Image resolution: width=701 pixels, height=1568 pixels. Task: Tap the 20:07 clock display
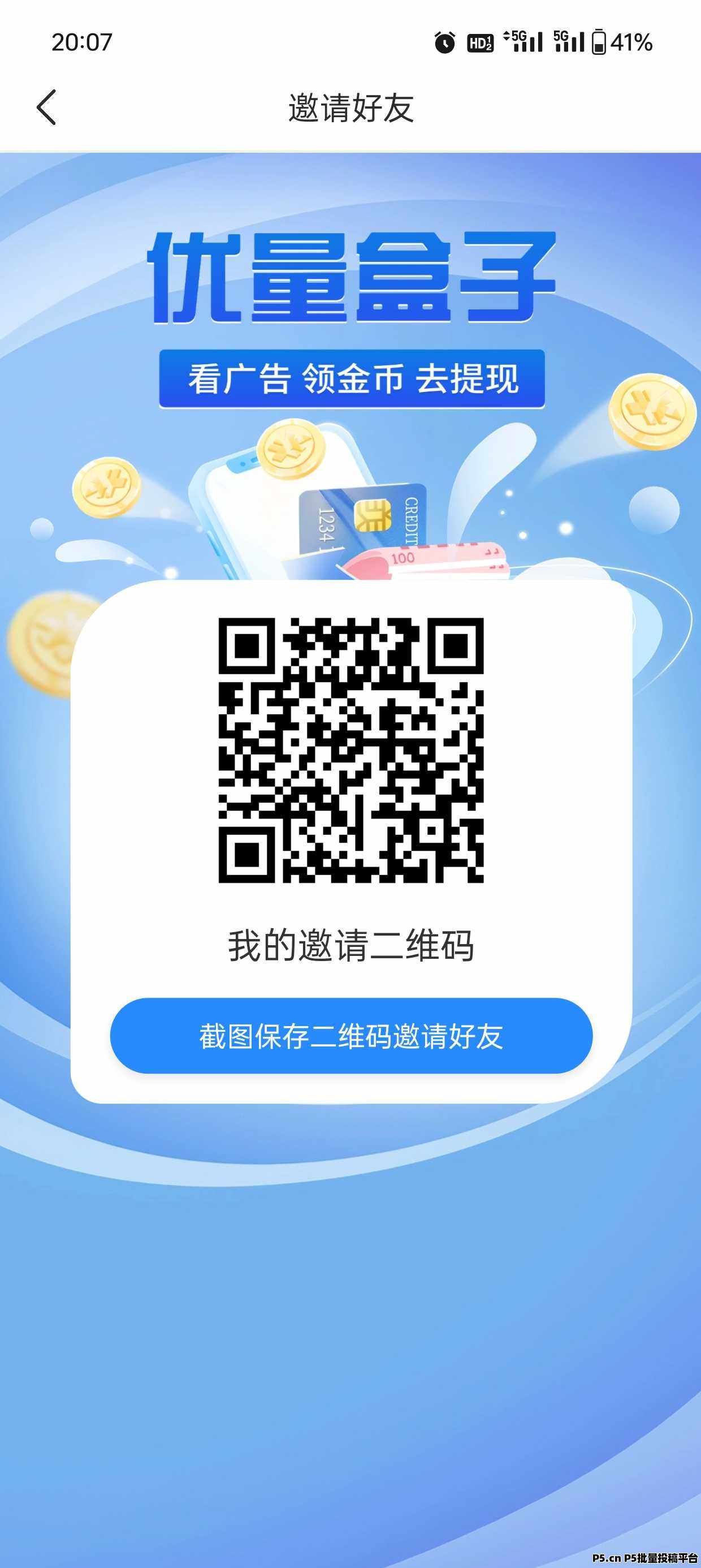click(81, 42)
